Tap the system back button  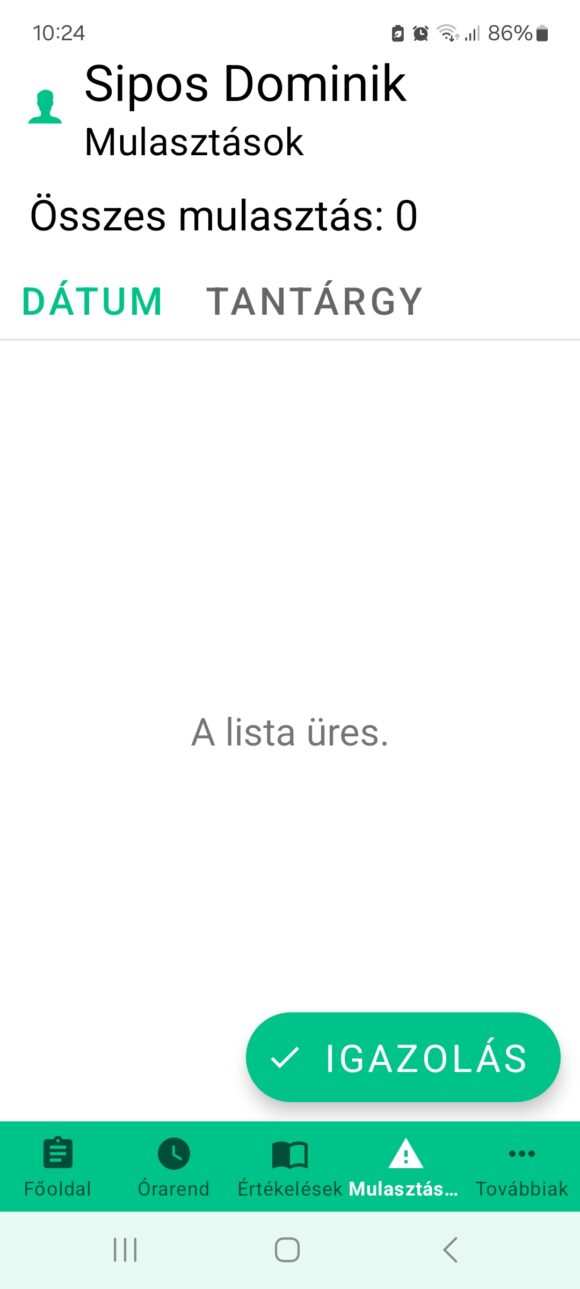pos(450,1249)
